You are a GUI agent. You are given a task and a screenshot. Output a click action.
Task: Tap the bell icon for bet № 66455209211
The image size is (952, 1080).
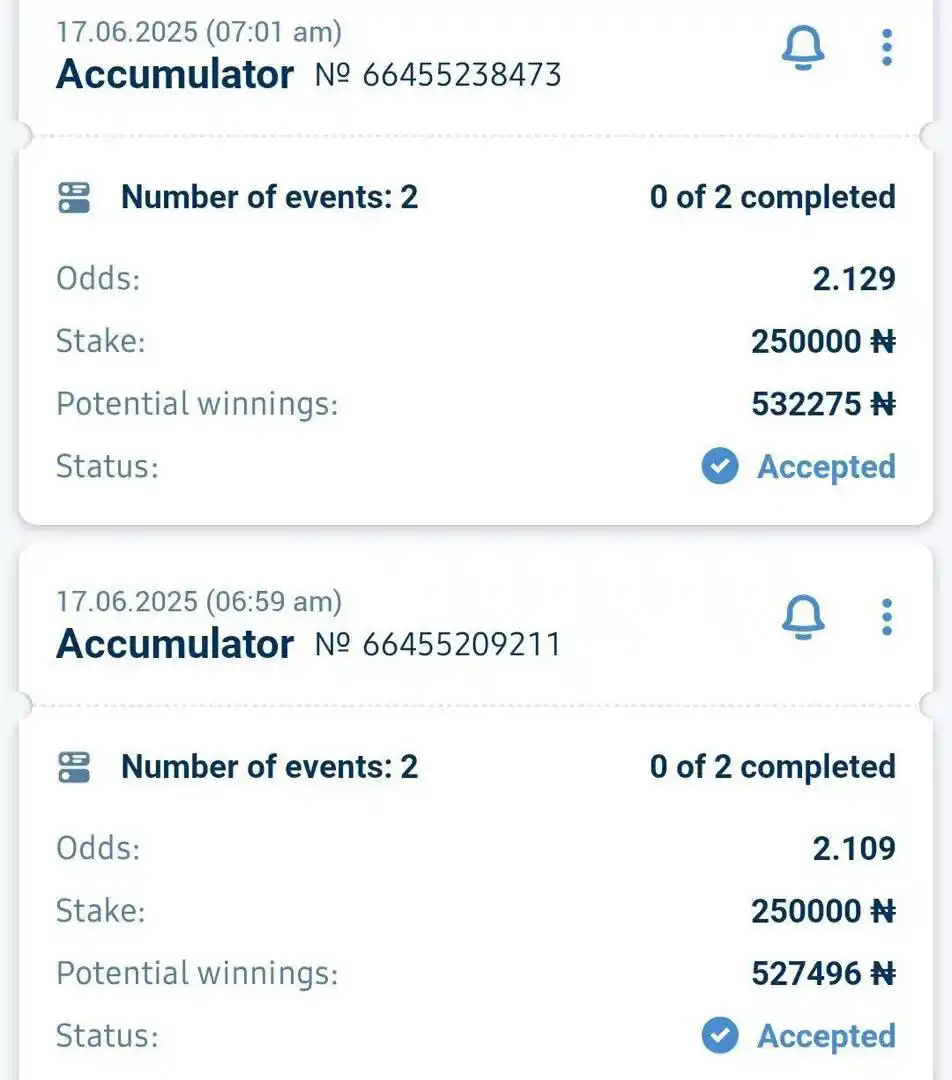803,618
